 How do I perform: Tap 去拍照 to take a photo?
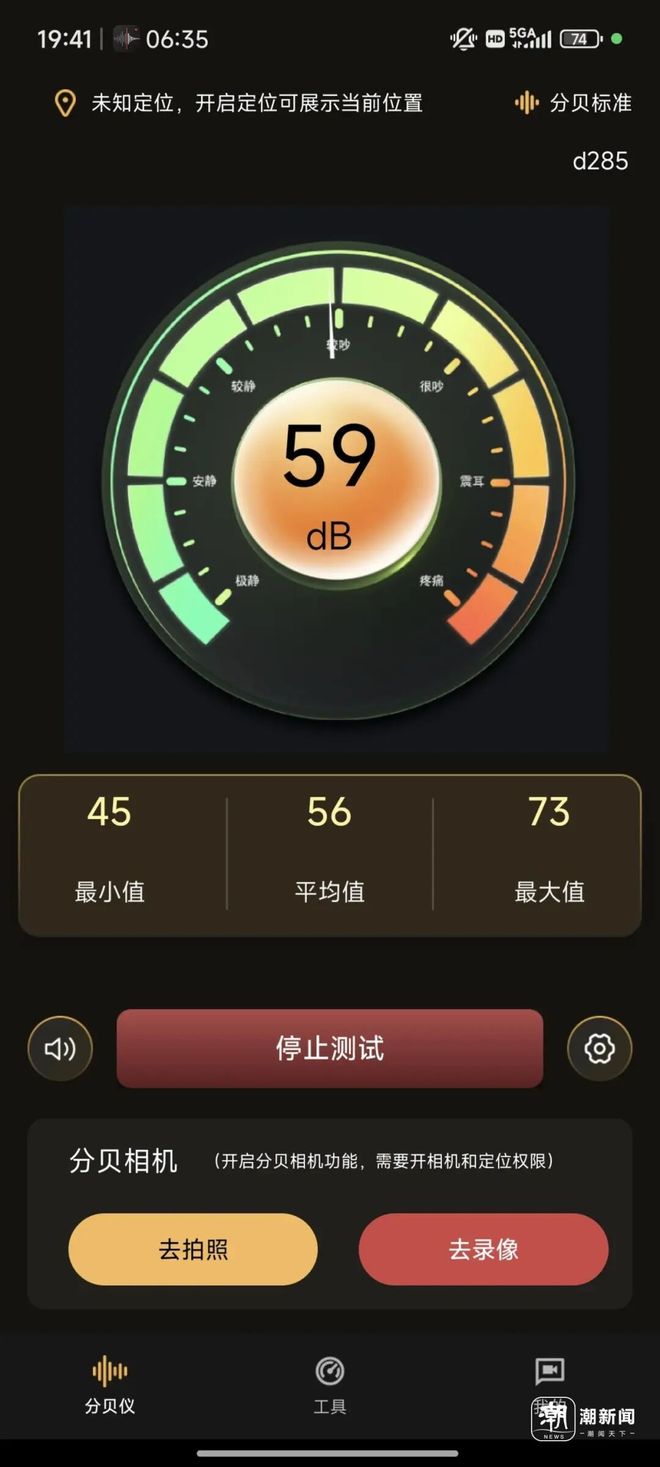pos(193,1249)
